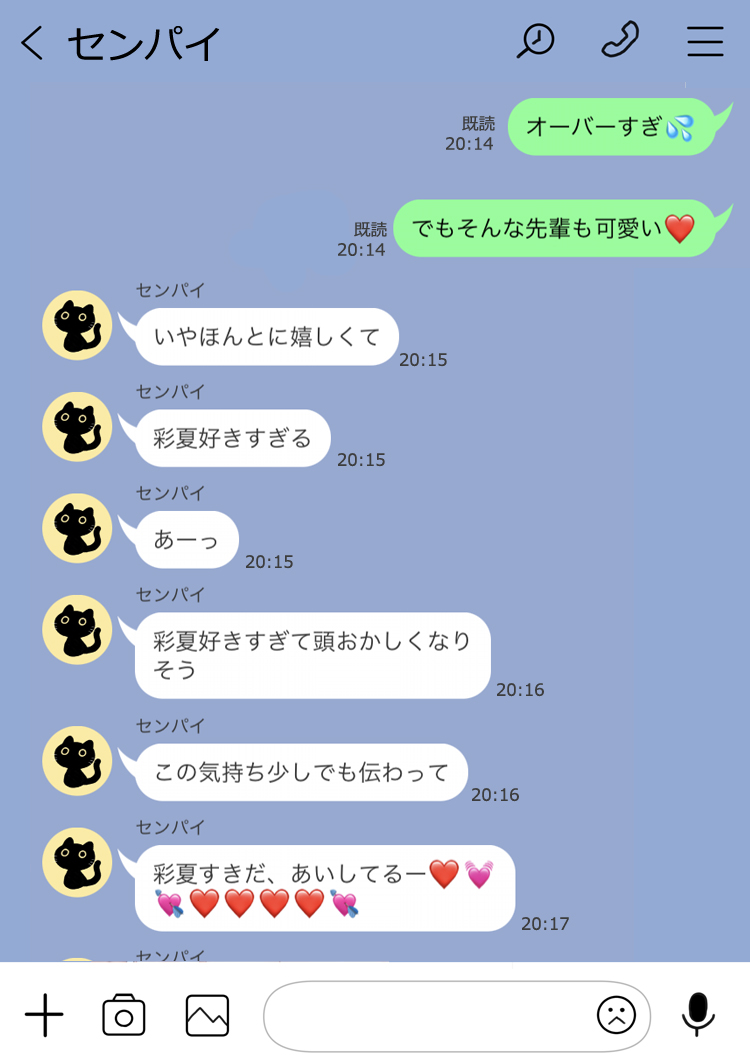Start a voice call with センパイ
This screenshot has width=750, height=1061.
pyautogui.click(x=620, y=41)
